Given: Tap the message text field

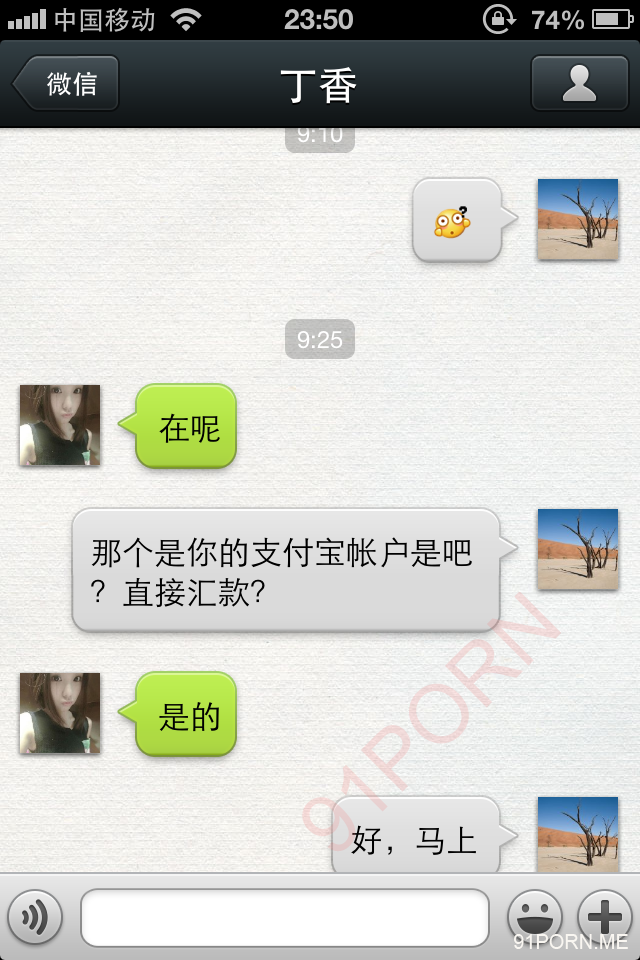Looking at the screenshot, I should (285, 917).
